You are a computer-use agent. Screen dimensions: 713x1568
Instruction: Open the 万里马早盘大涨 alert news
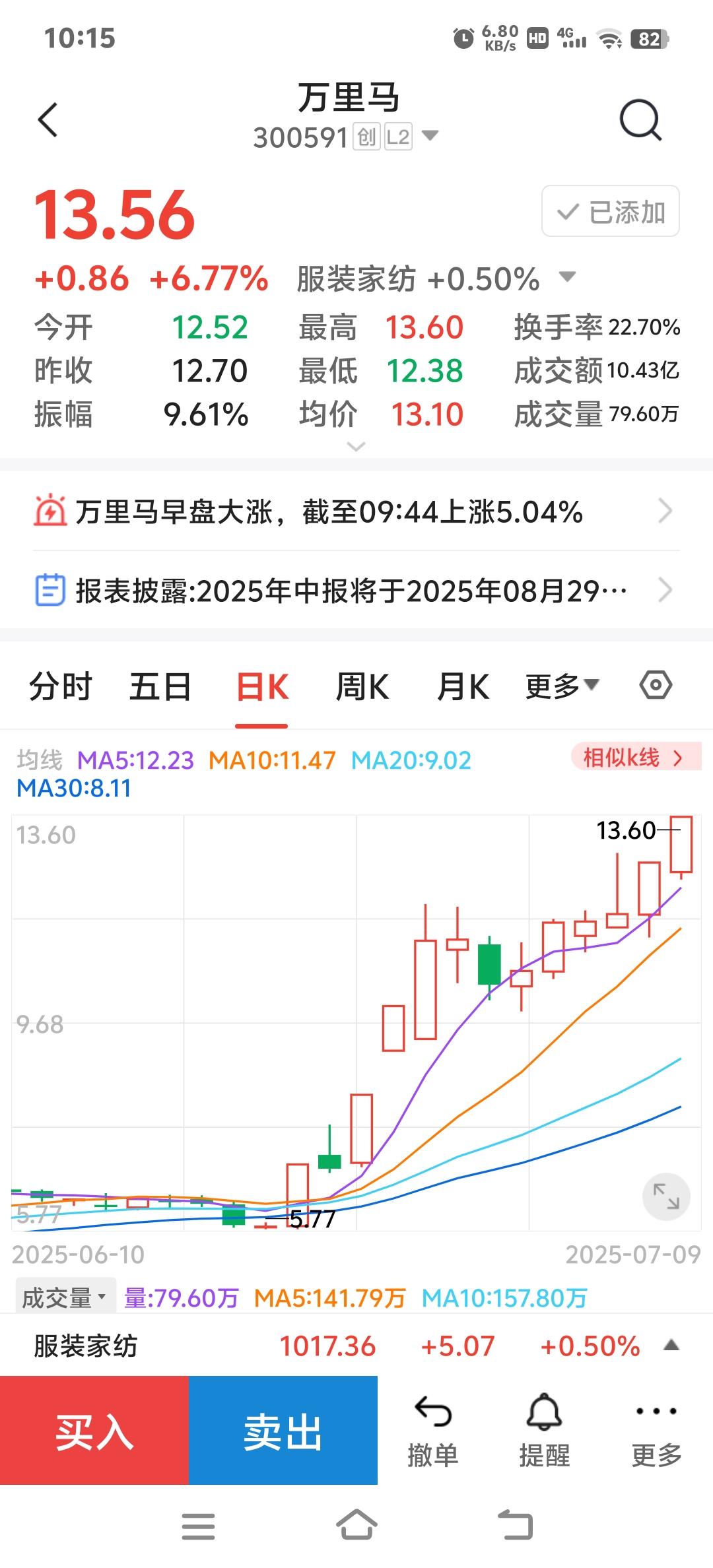click(356, 511)
